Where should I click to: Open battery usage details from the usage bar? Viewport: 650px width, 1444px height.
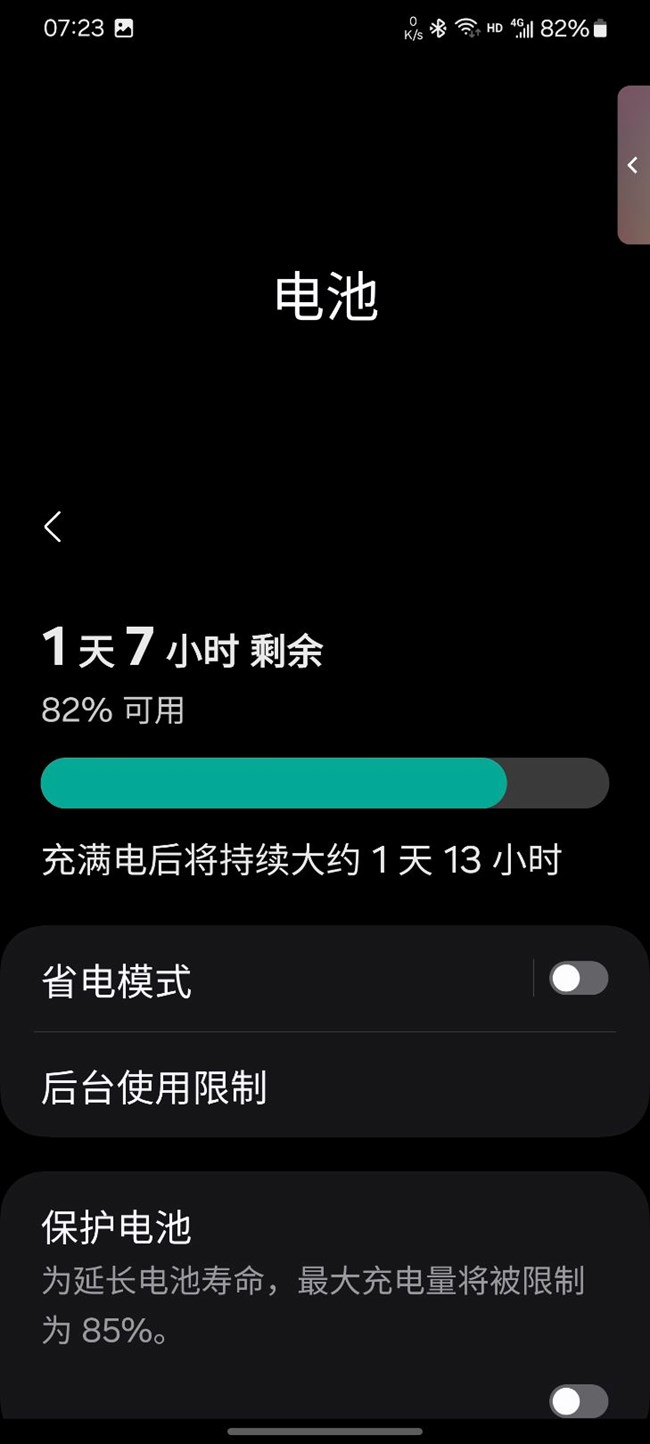(324, 782)
